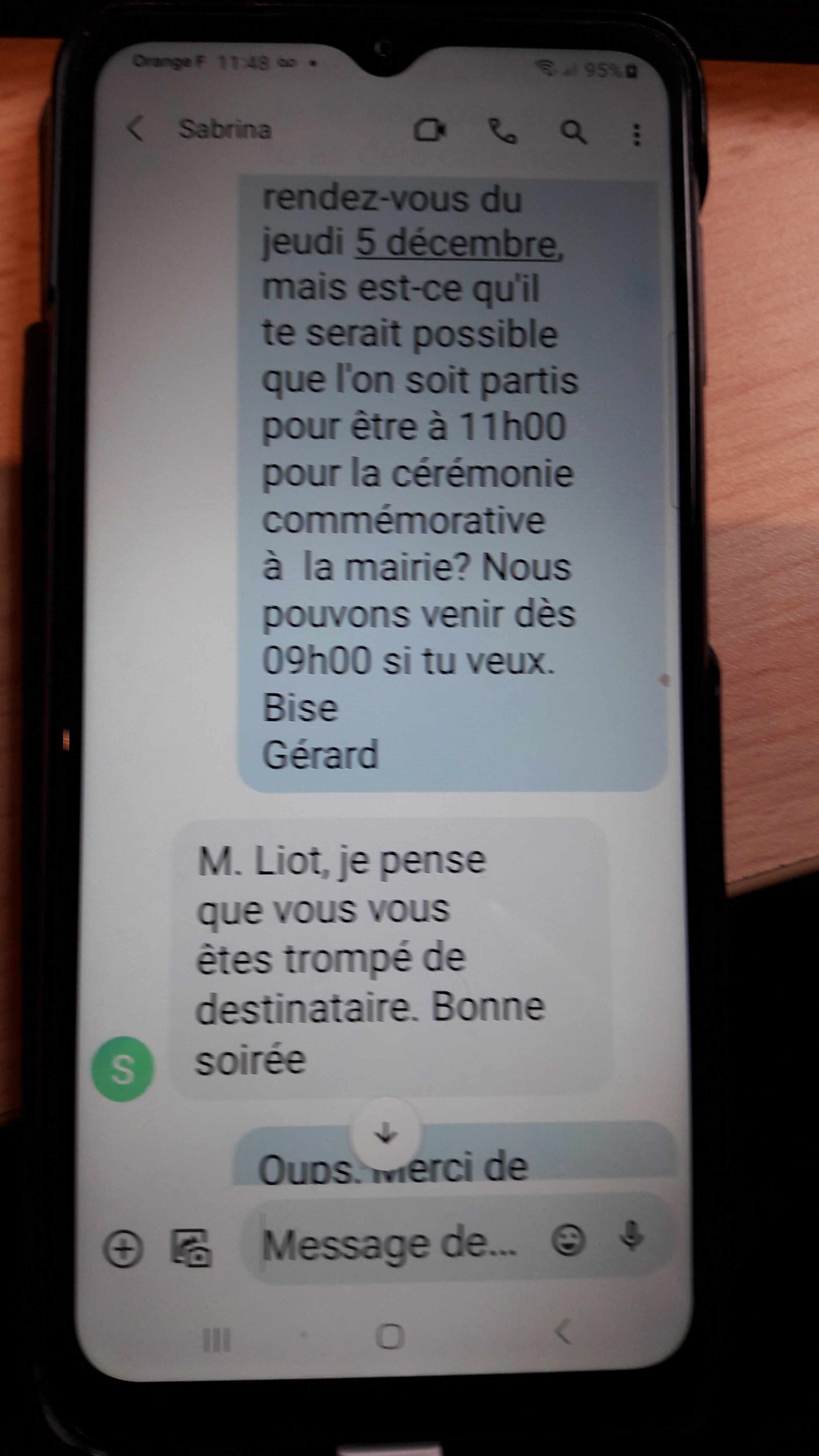Go to the home screen
Screen dimensions: 819x1456
389,1337
